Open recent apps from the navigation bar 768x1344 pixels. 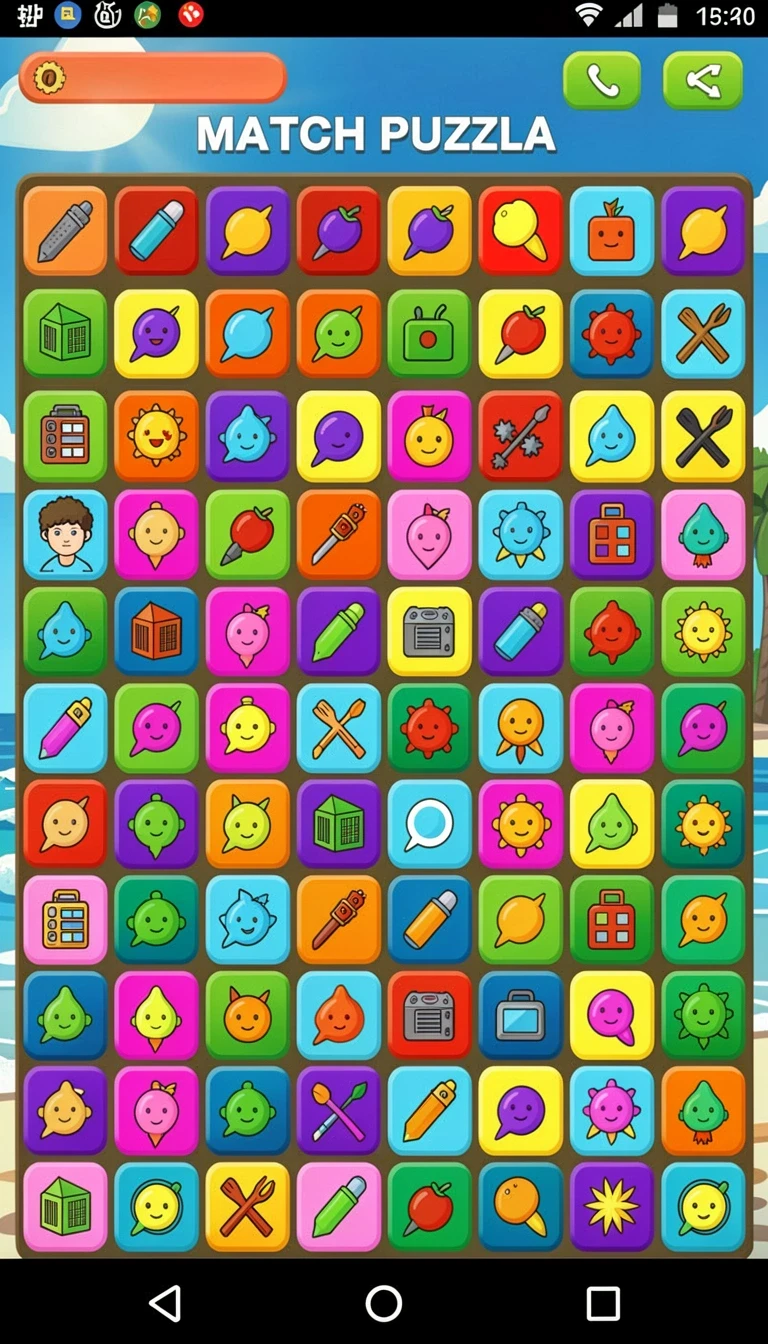(603, 1303)
